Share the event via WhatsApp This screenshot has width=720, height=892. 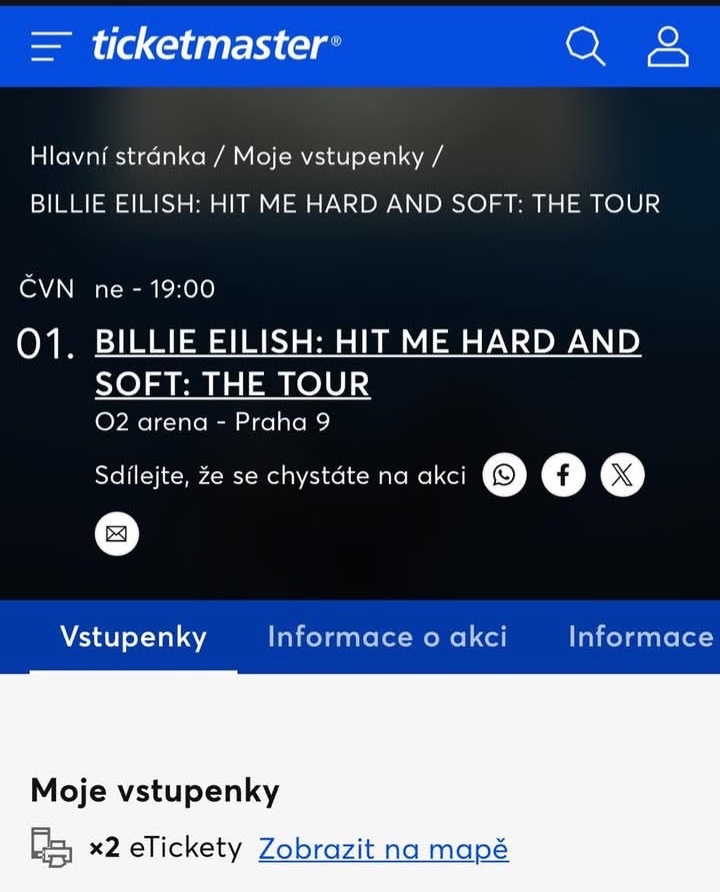(504, 476)
